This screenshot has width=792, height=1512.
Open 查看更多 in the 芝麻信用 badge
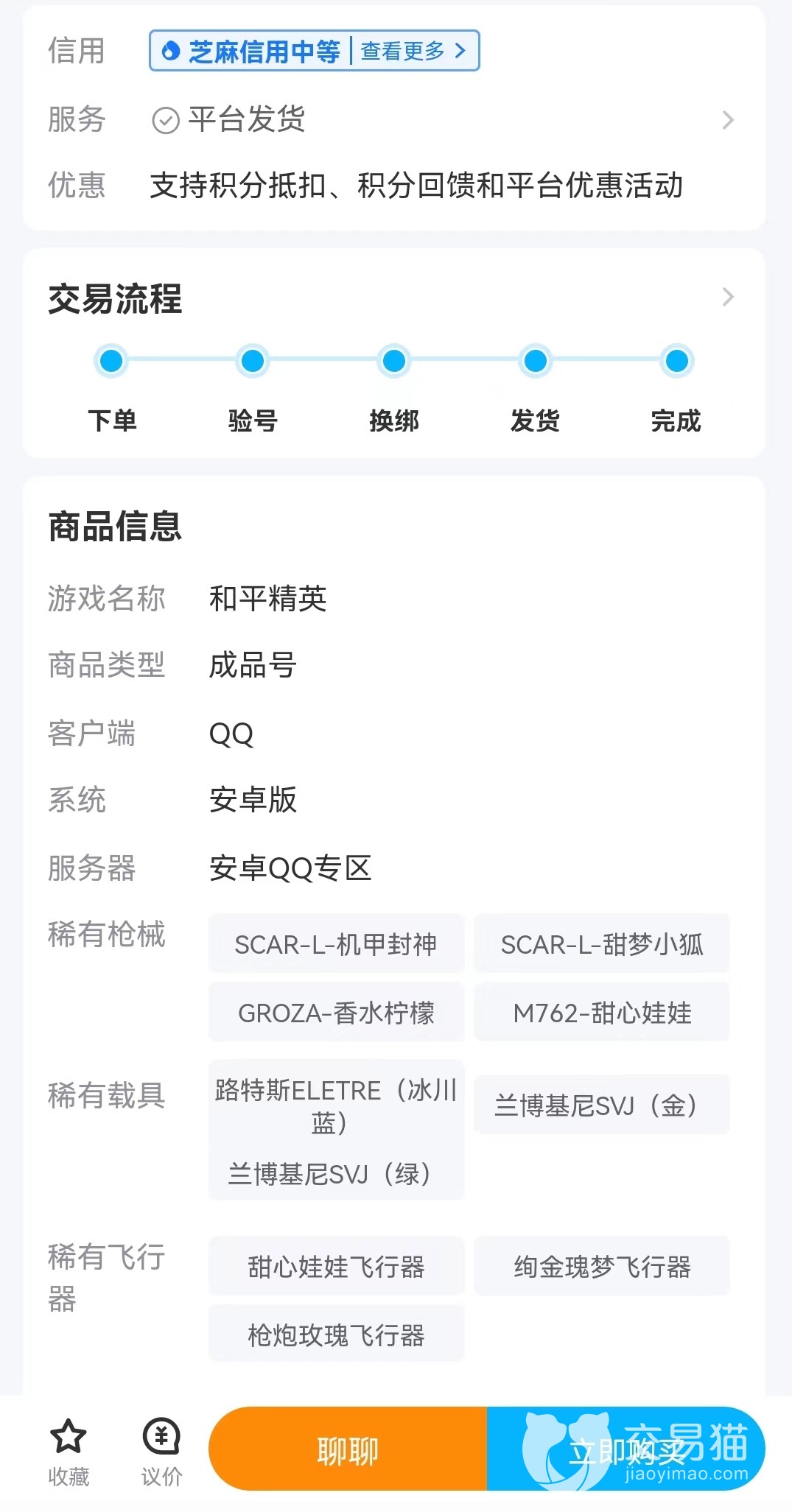[413, 51]
